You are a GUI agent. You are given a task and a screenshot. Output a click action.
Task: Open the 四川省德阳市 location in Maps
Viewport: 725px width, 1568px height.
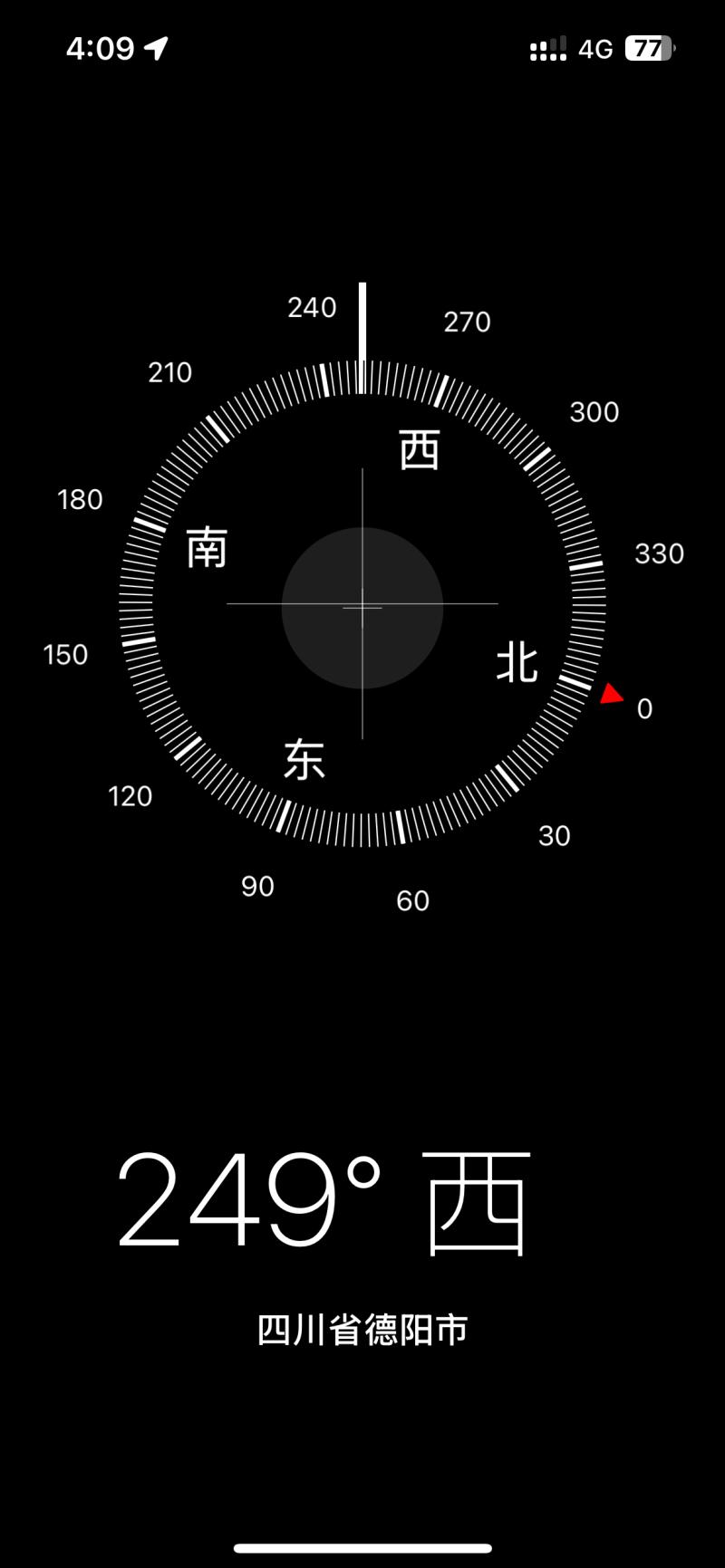pyautogui.click(x=362, y=1330)
